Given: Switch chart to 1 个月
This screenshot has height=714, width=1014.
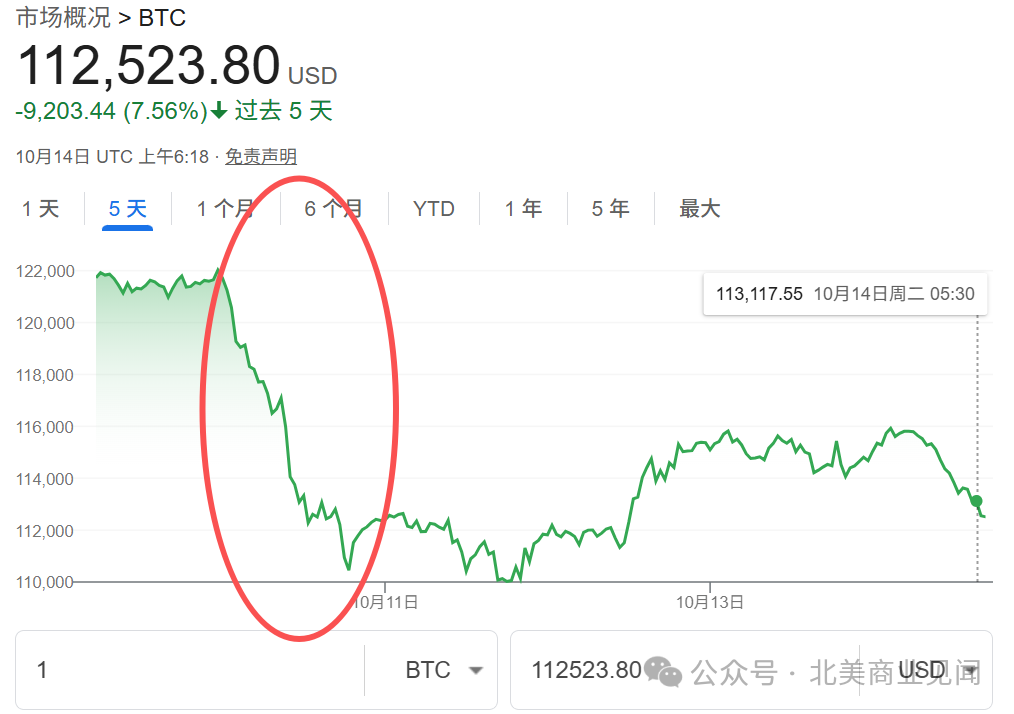Looking at the screenshot, I should click(x=225, y=209).
